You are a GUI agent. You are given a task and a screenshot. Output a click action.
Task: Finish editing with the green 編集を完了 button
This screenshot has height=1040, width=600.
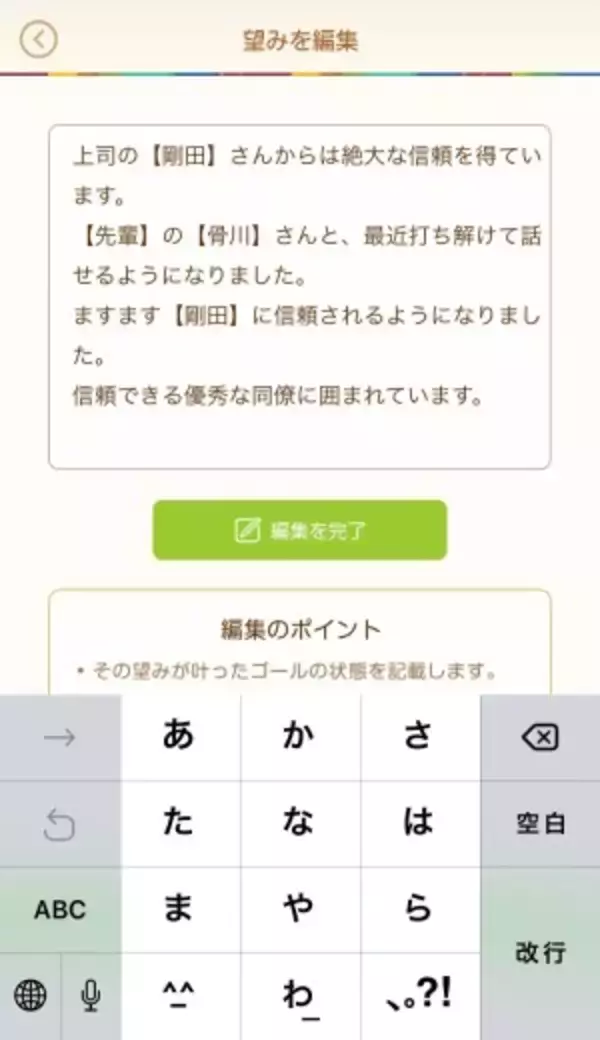point(299,530)
